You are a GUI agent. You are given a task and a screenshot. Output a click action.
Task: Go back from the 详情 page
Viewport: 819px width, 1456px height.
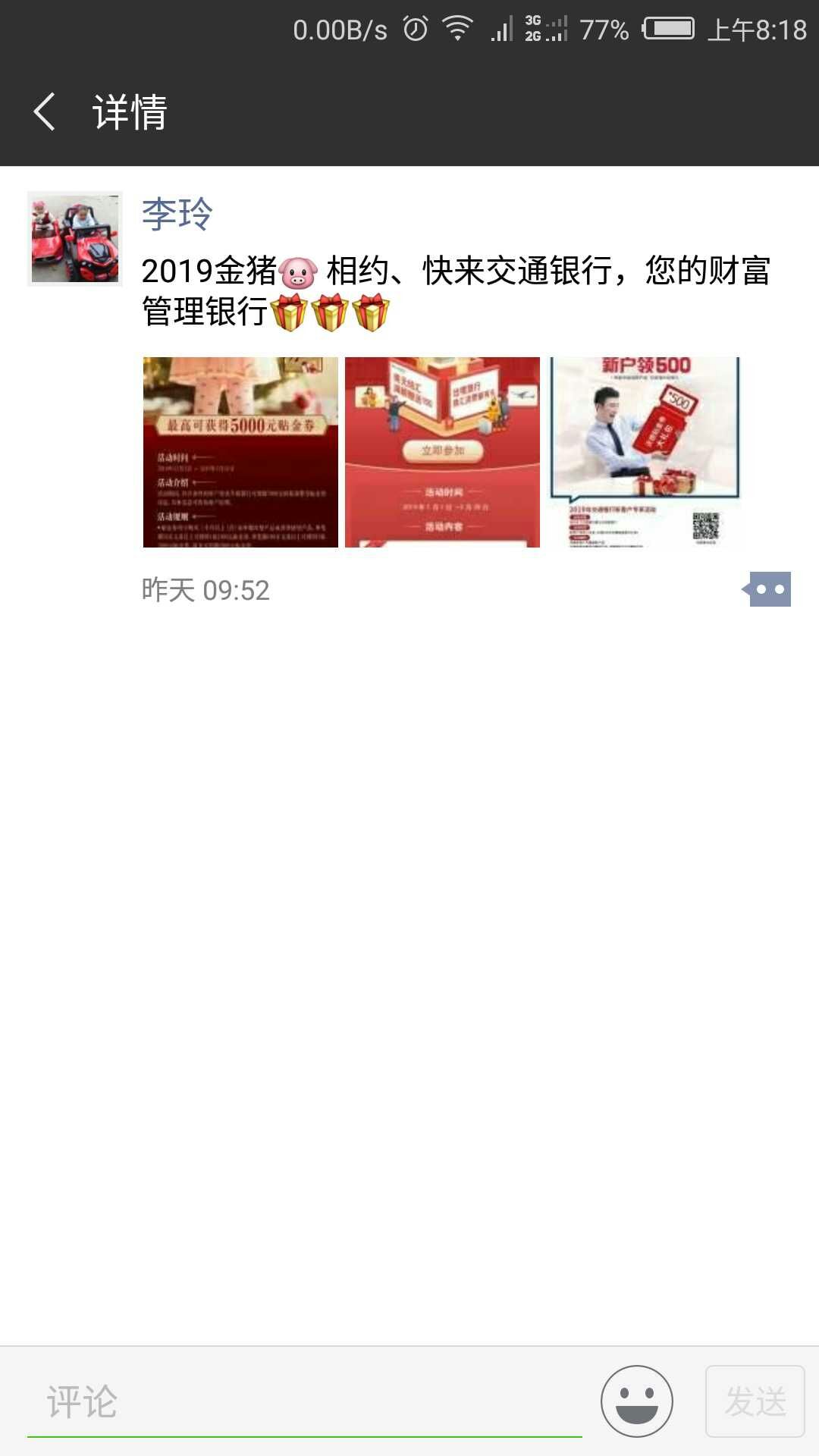44,112
